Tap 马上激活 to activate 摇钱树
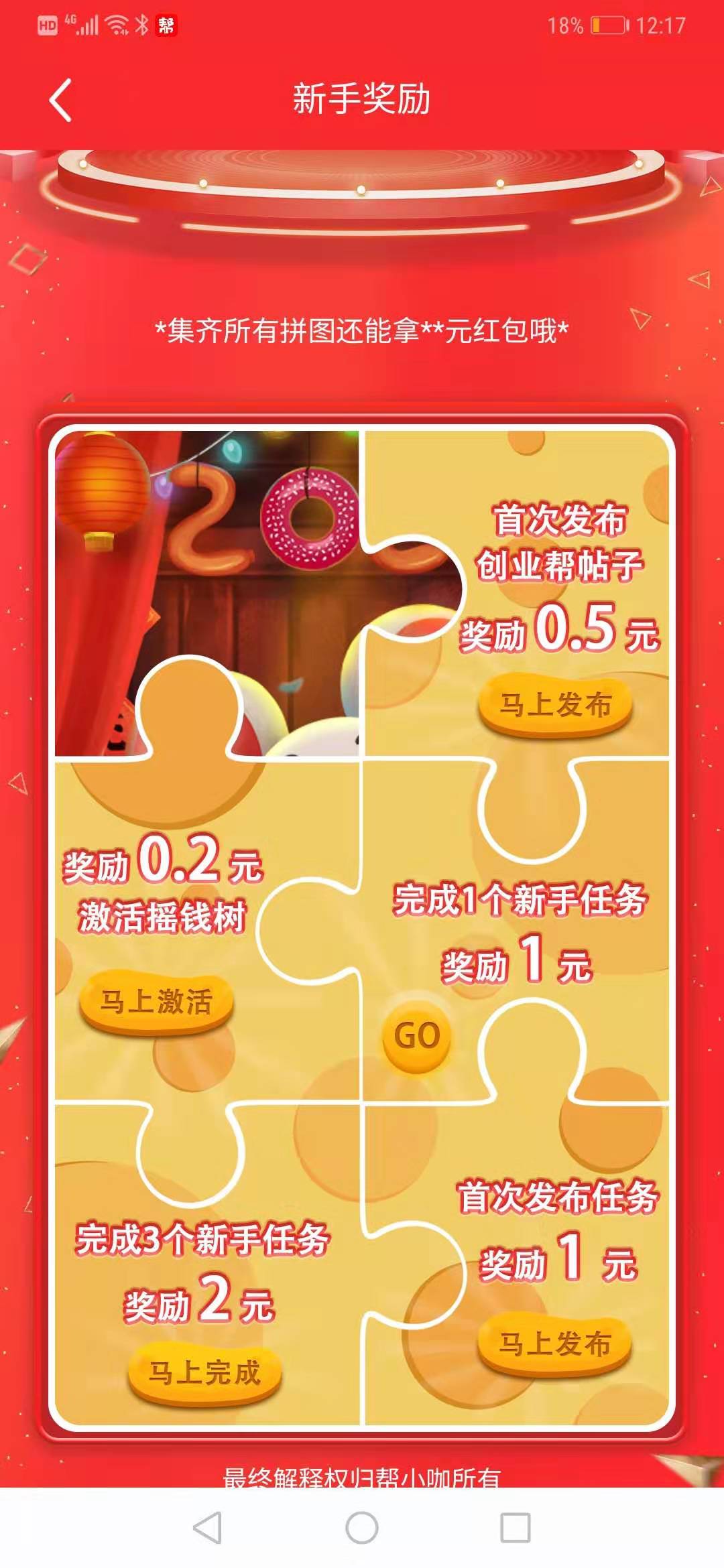 click(156, 1002)
